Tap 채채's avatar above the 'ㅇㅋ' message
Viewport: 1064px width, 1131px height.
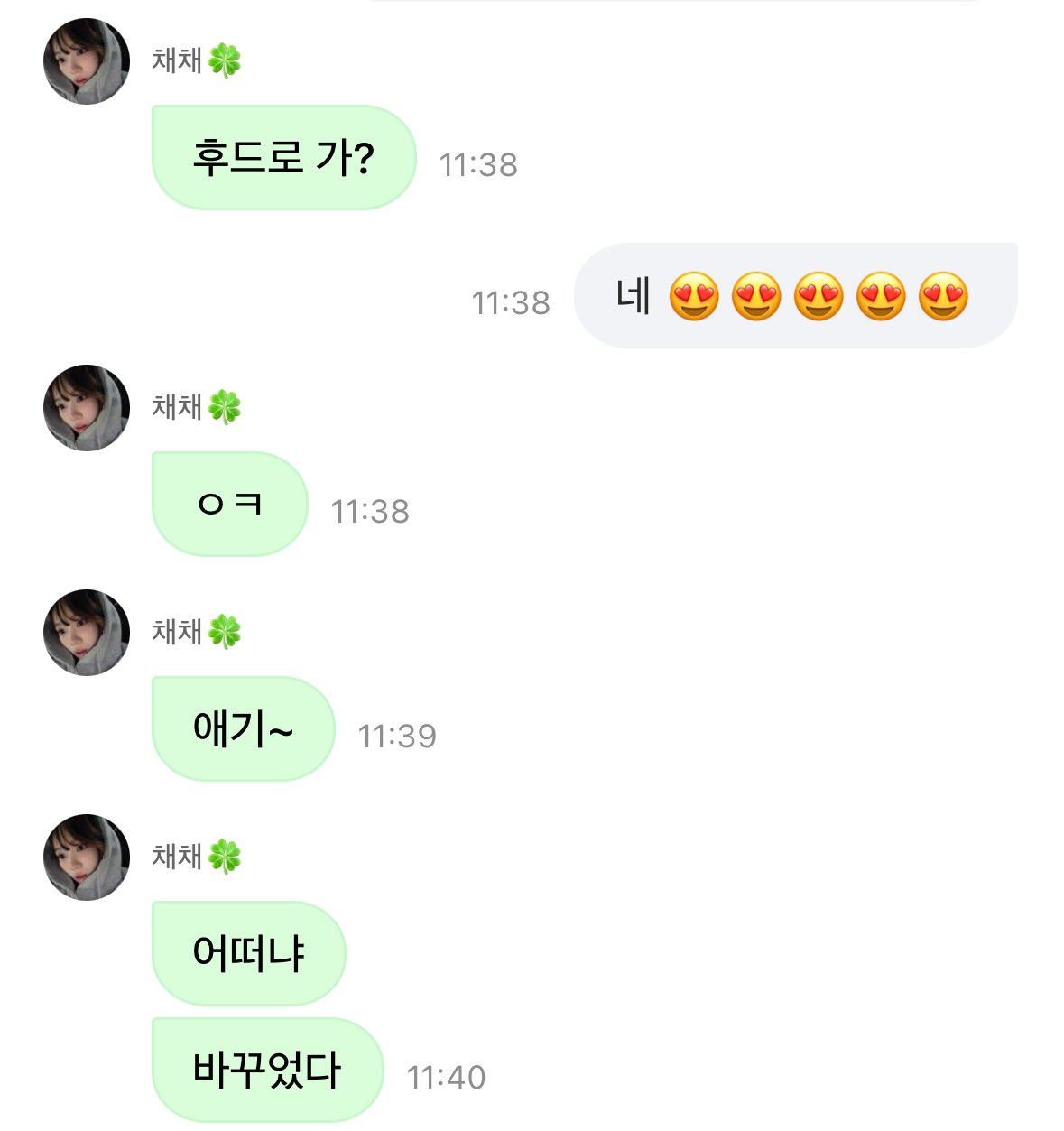[87, 408]
